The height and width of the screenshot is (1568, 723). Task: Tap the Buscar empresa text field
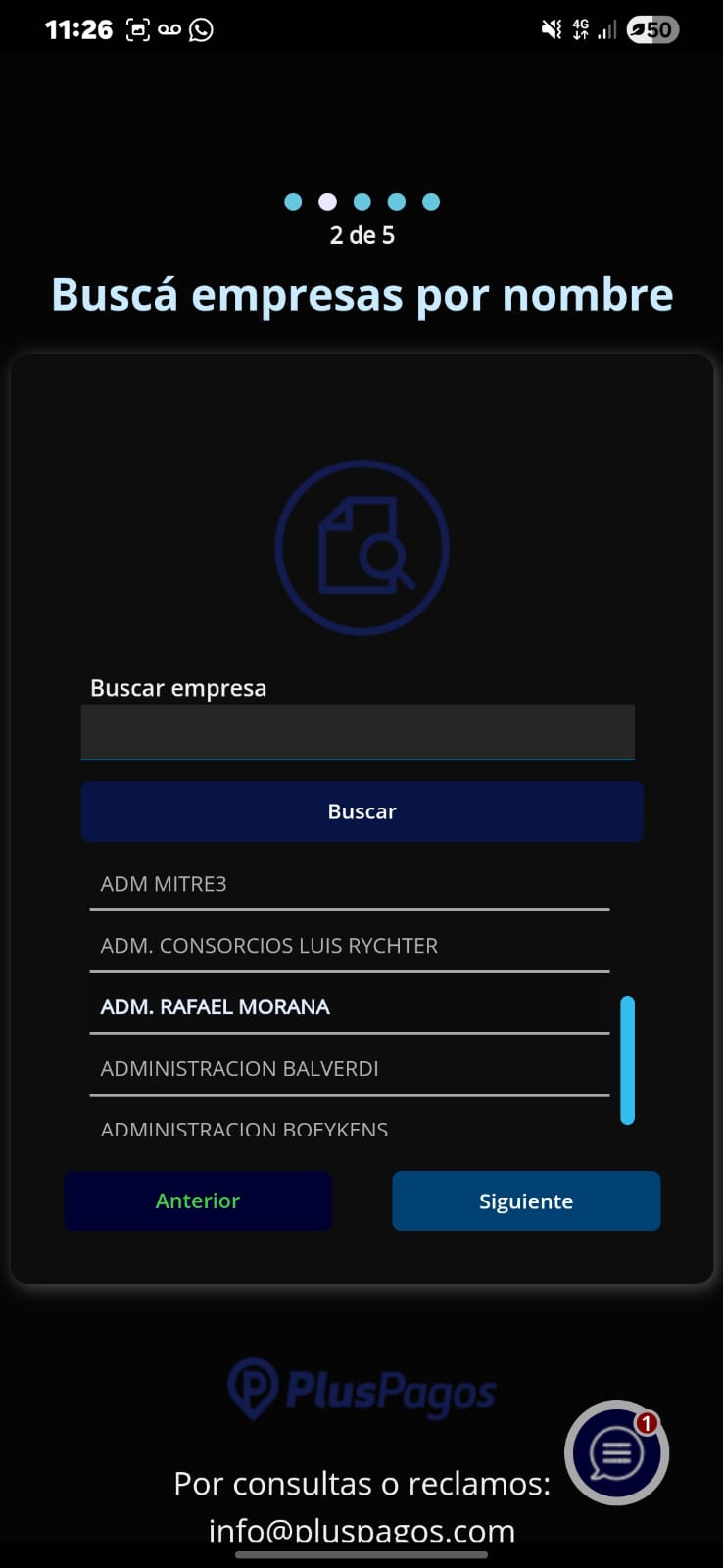358,732
